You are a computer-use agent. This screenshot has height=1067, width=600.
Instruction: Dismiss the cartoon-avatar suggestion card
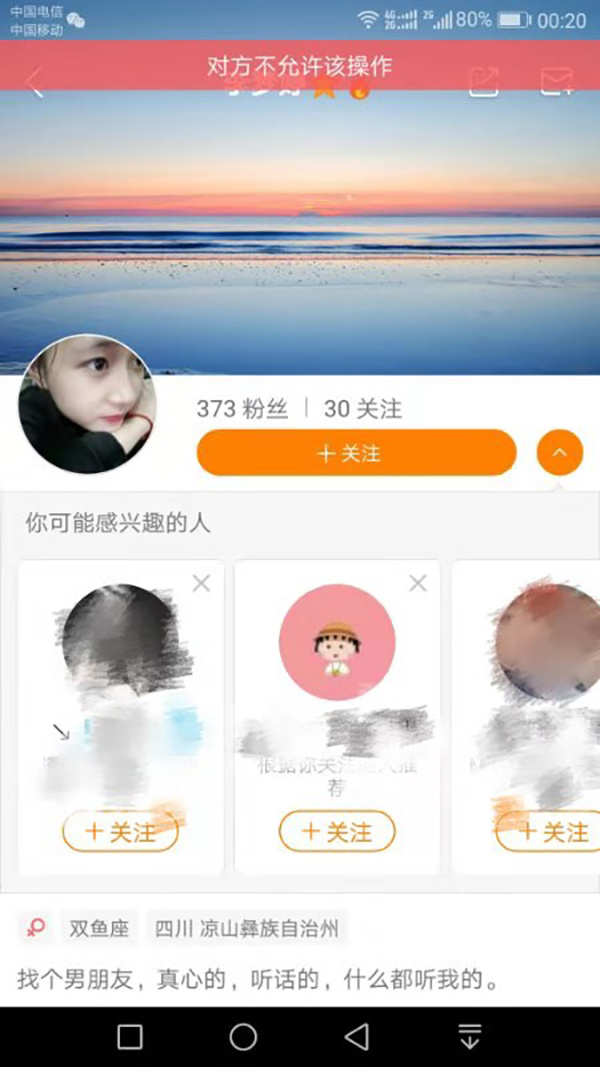[418, 583]
